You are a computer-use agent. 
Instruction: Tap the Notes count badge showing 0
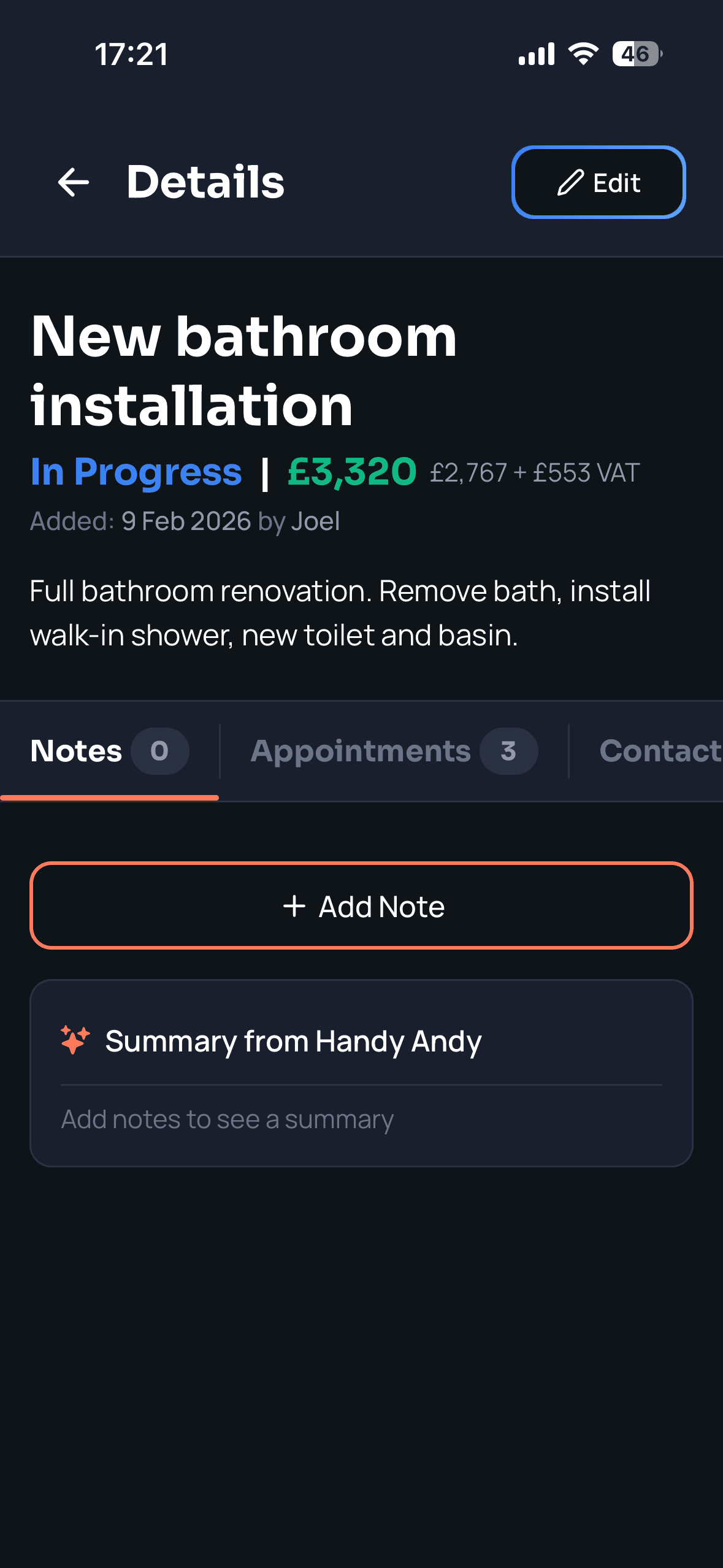[x=159, y=751]
